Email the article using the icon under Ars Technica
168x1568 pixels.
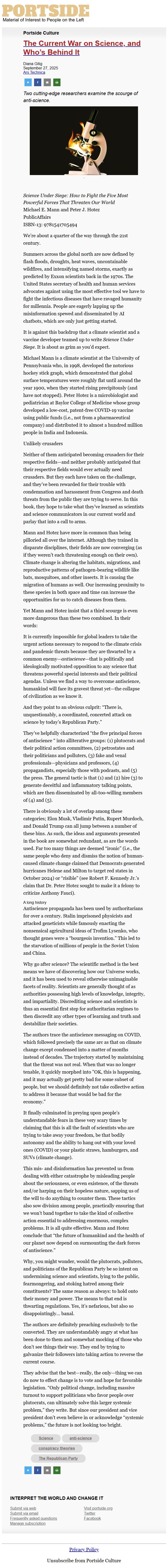[x=47, y=82]
